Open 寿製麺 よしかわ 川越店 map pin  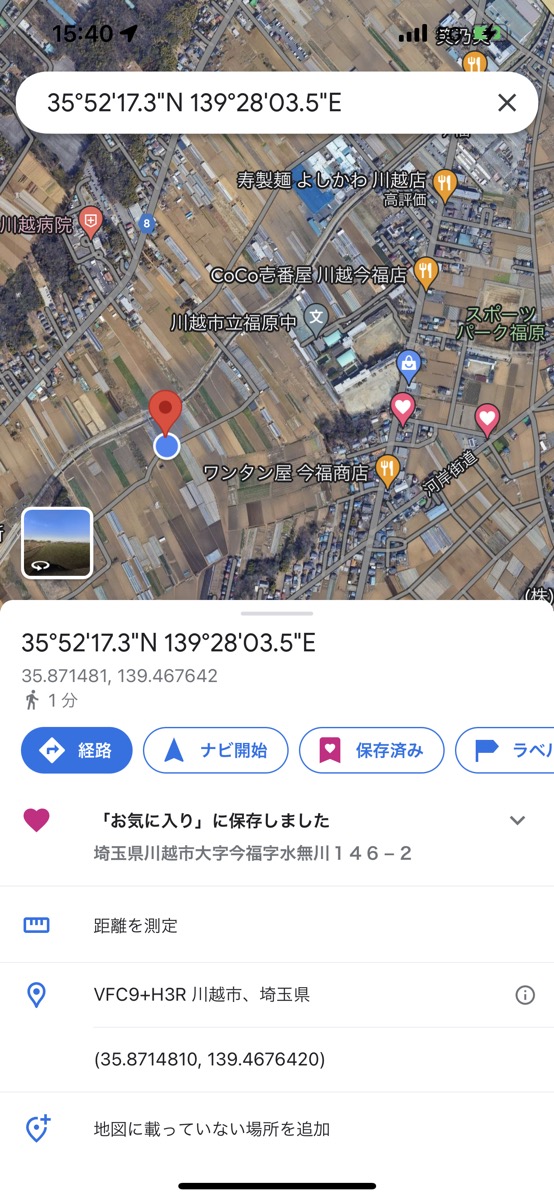tap(445, 183)
